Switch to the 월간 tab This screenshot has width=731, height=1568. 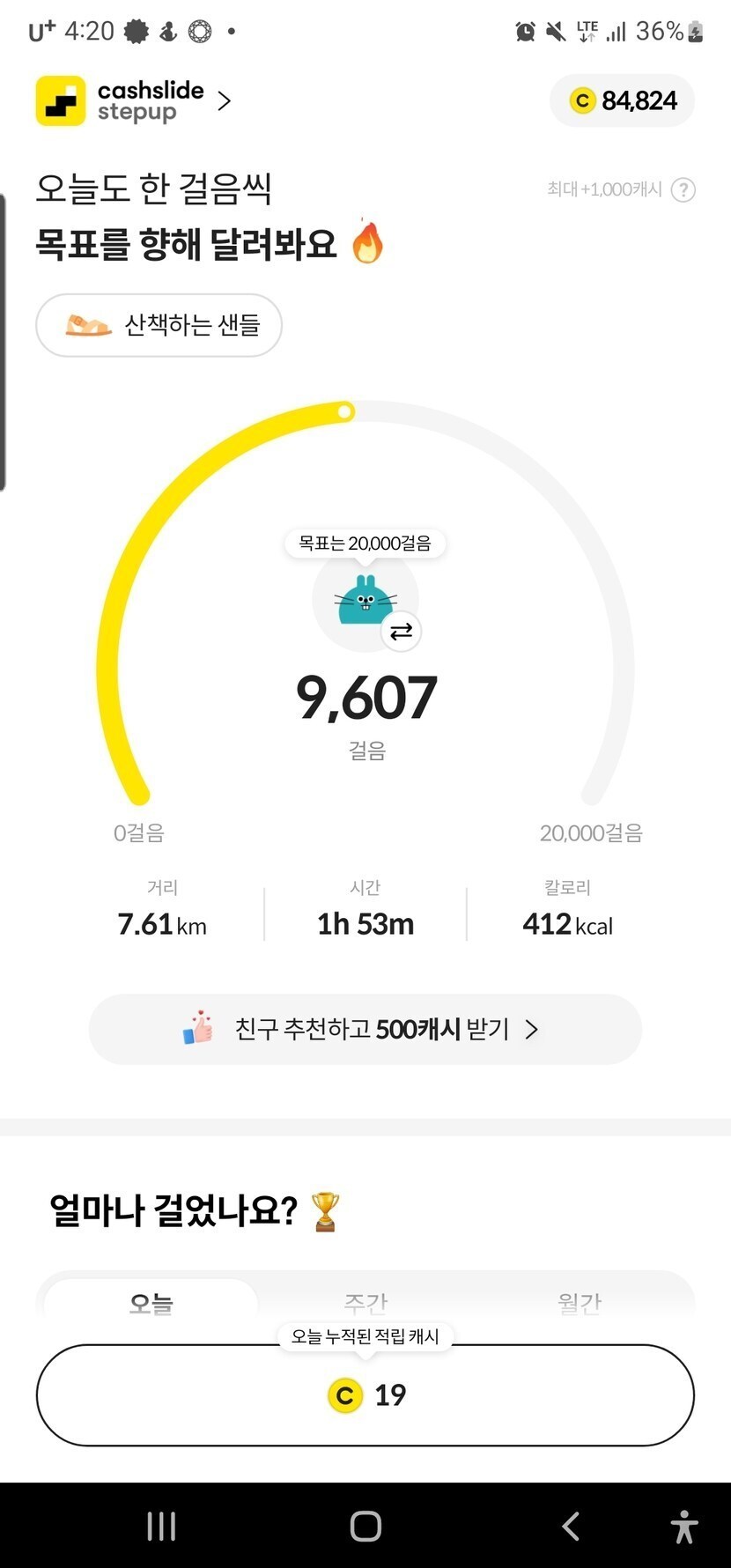(579, 1302)
